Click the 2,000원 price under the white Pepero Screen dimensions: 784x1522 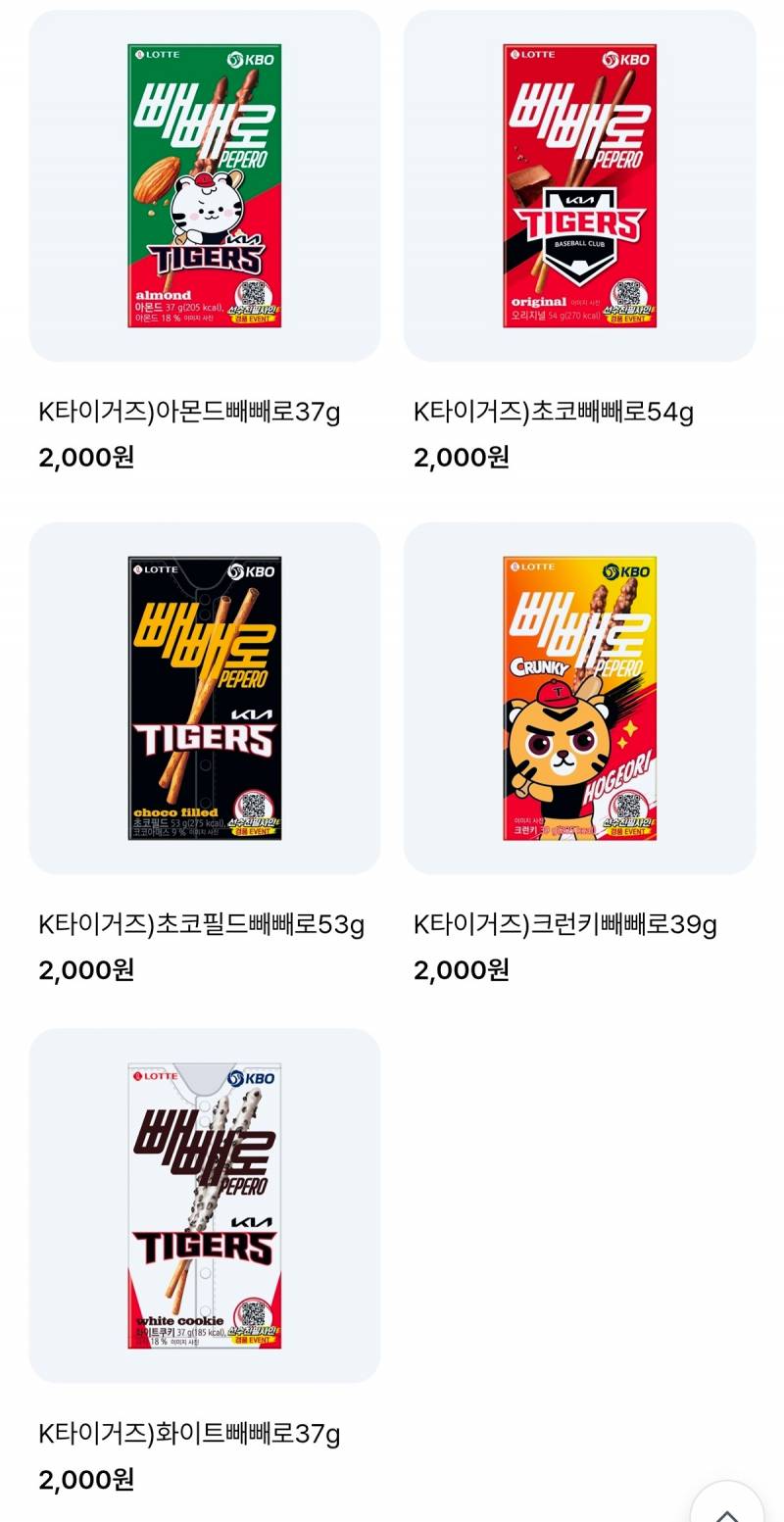pyautogui.click(x=85, y=1481)
